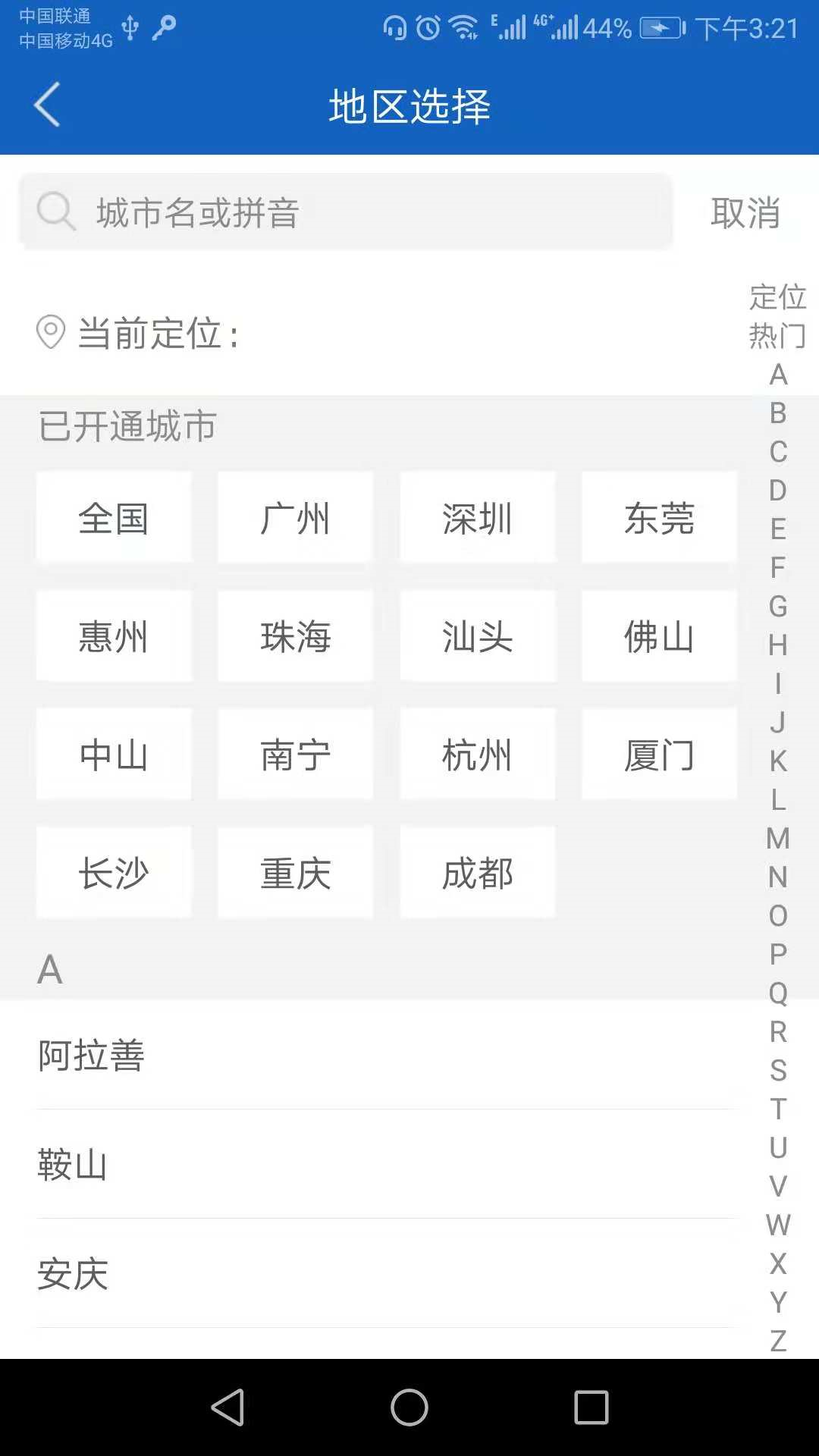This screenshot has height=1456, width=819.
Task: Select 鞍山 from the city list
Action: coord(73,1164)
